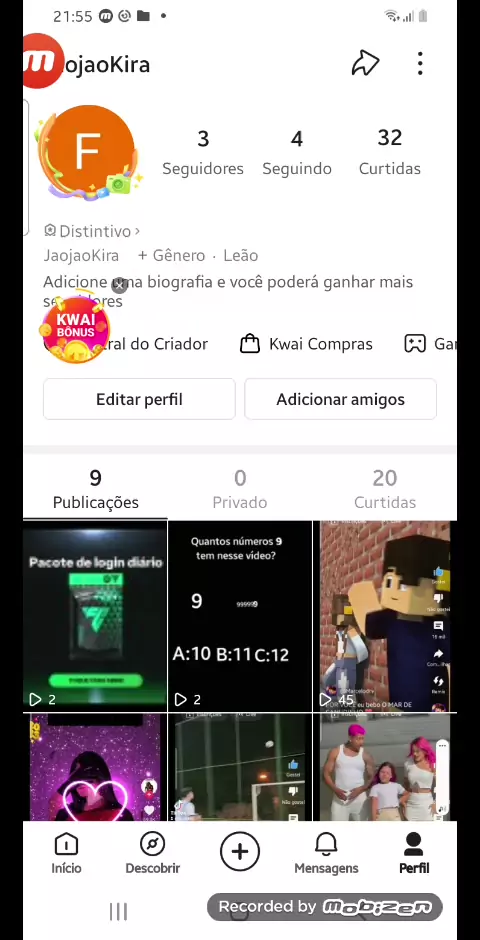Image resolution: width=480 pixels, height=940 pixels.
Task: Open Mensagens notifications
Action: (326, 854)
